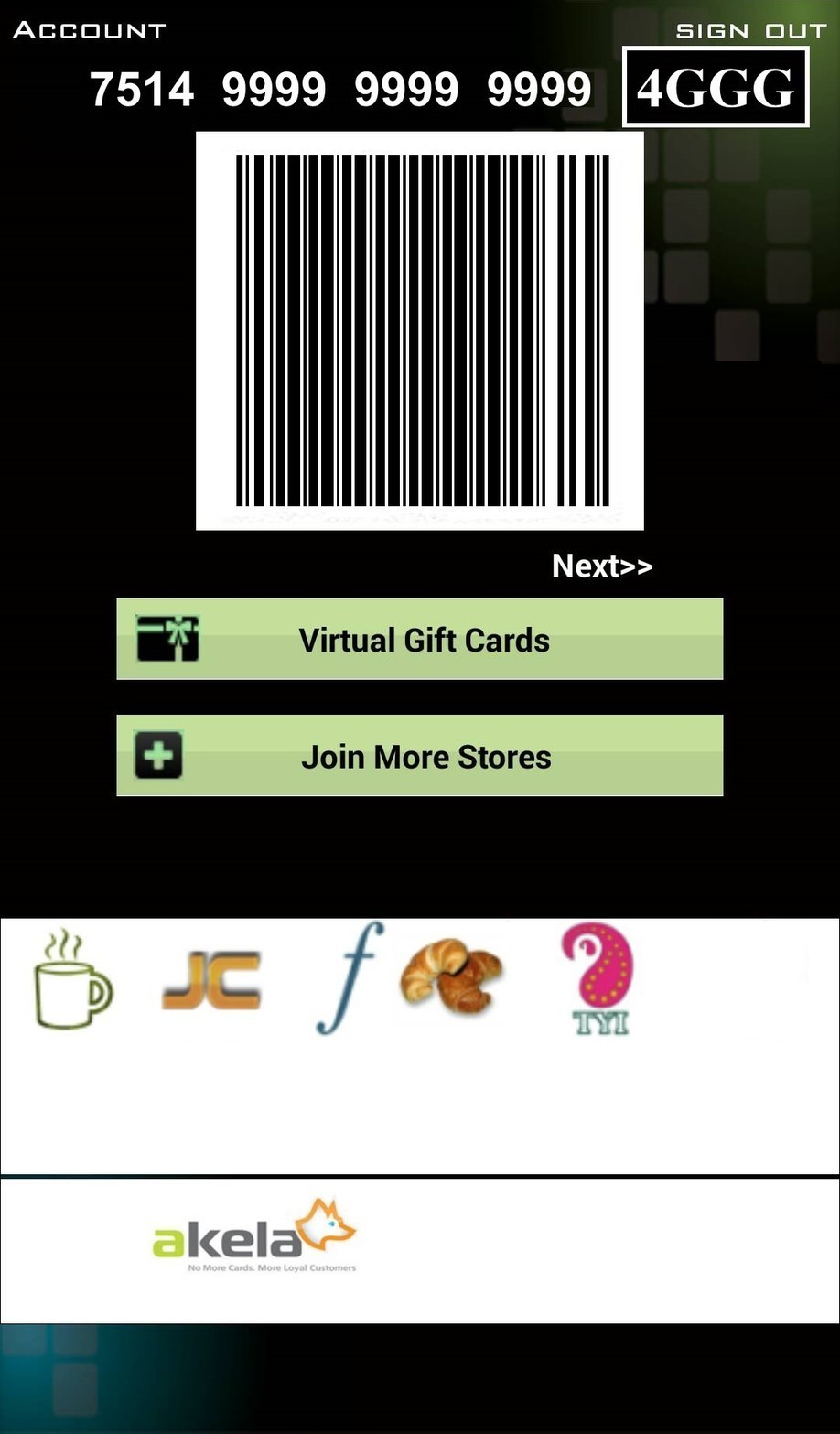Image resolution: width=840 pixels, height=1434 pixels.
Task: Select the JC store logo
Action: pyautogui.click(x=211, y=981)
